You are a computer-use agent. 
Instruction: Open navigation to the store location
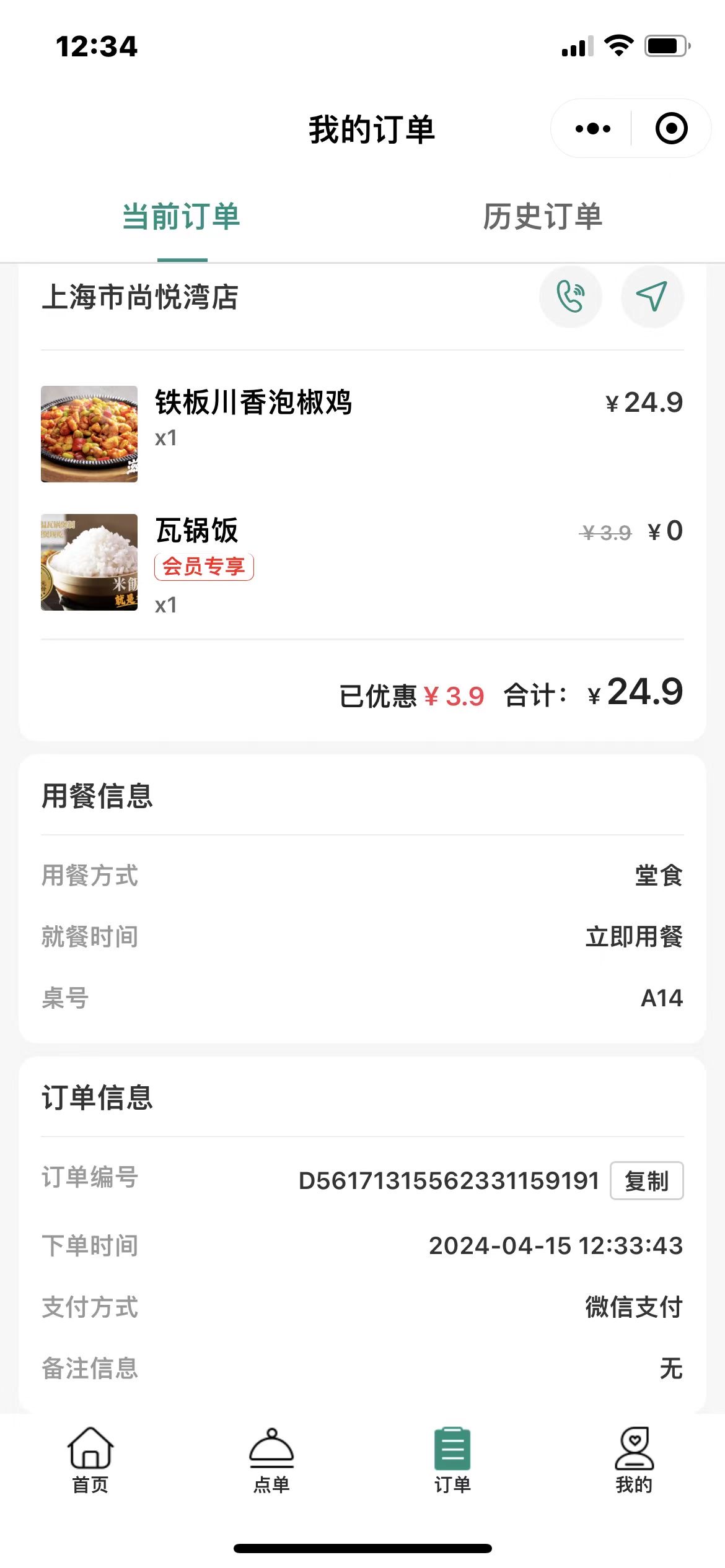click(x=652, y=297)
